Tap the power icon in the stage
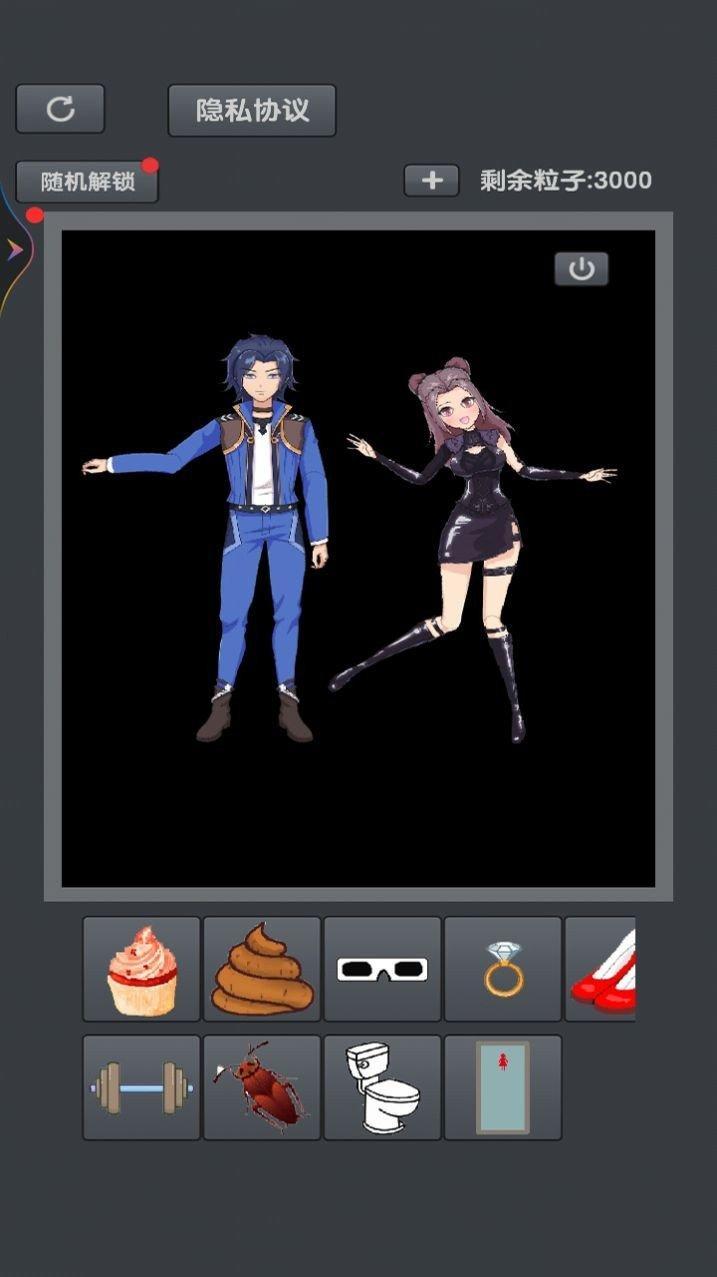Image resolution: width=717 pixels, height=1277 pixels. tap(581, 268)
